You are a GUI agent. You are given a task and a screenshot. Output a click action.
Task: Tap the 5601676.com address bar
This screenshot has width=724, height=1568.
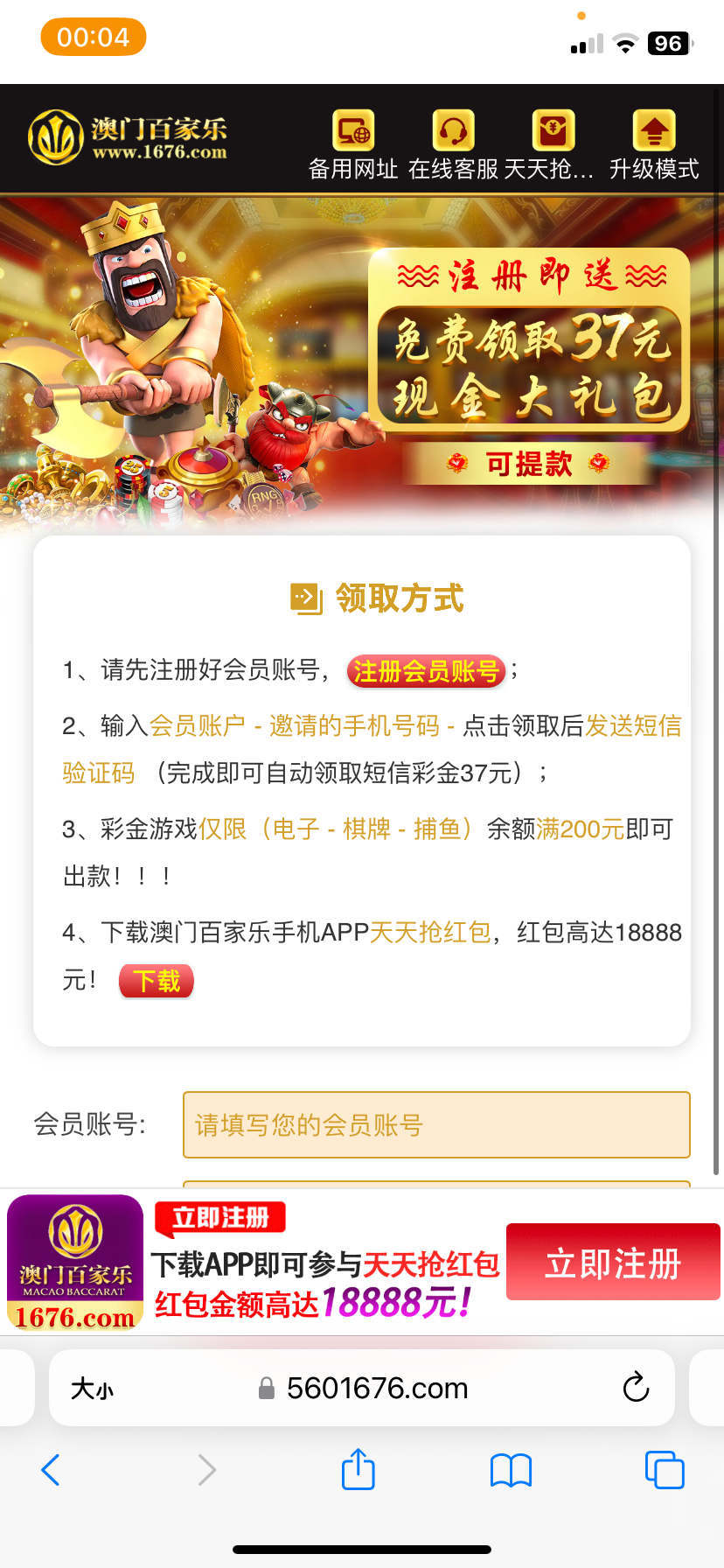(376, 1389)
